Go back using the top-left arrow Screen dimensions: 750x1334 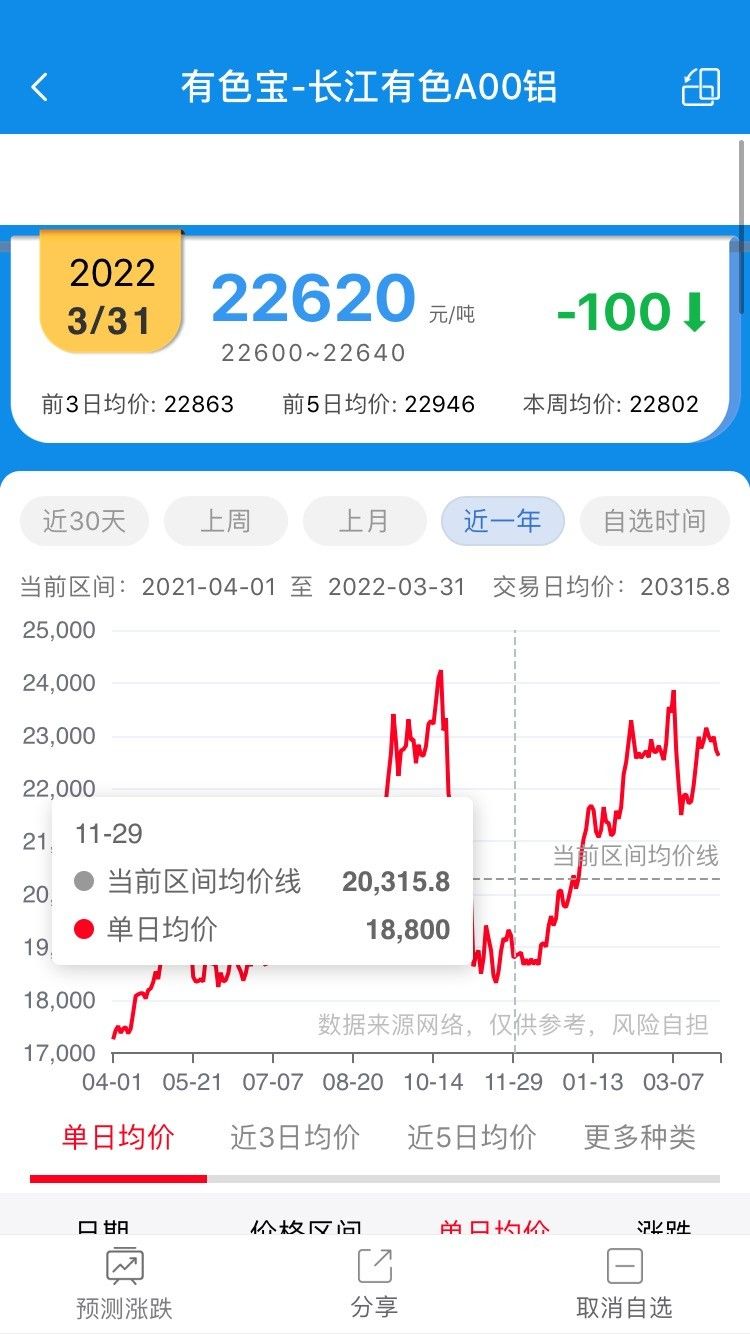pyautogui.click(x=39, y=87)
